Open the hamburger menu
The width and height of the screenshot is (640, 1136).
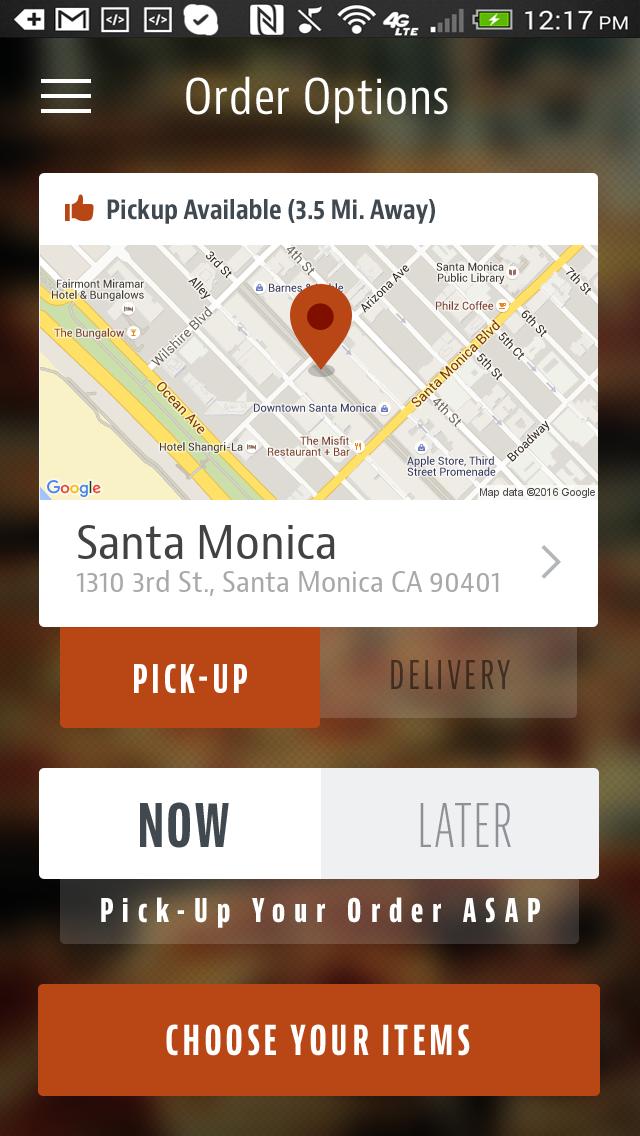66,96
